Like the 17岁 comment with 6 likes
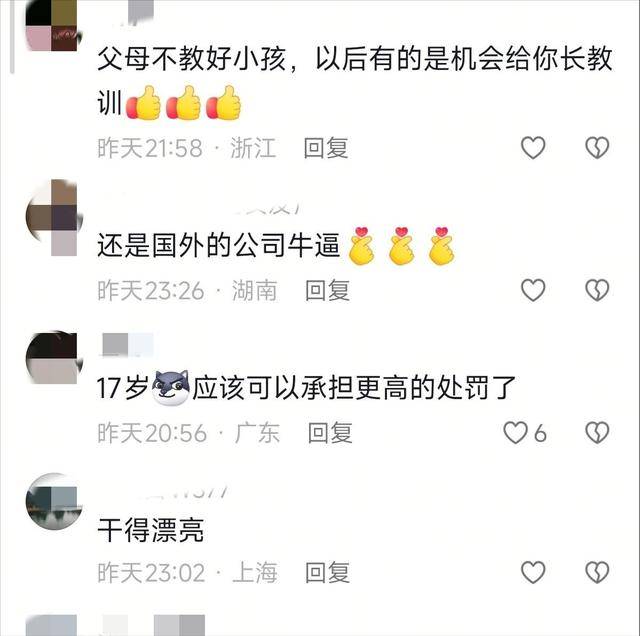Screen dimensions: 640x636 click(516, 433)
